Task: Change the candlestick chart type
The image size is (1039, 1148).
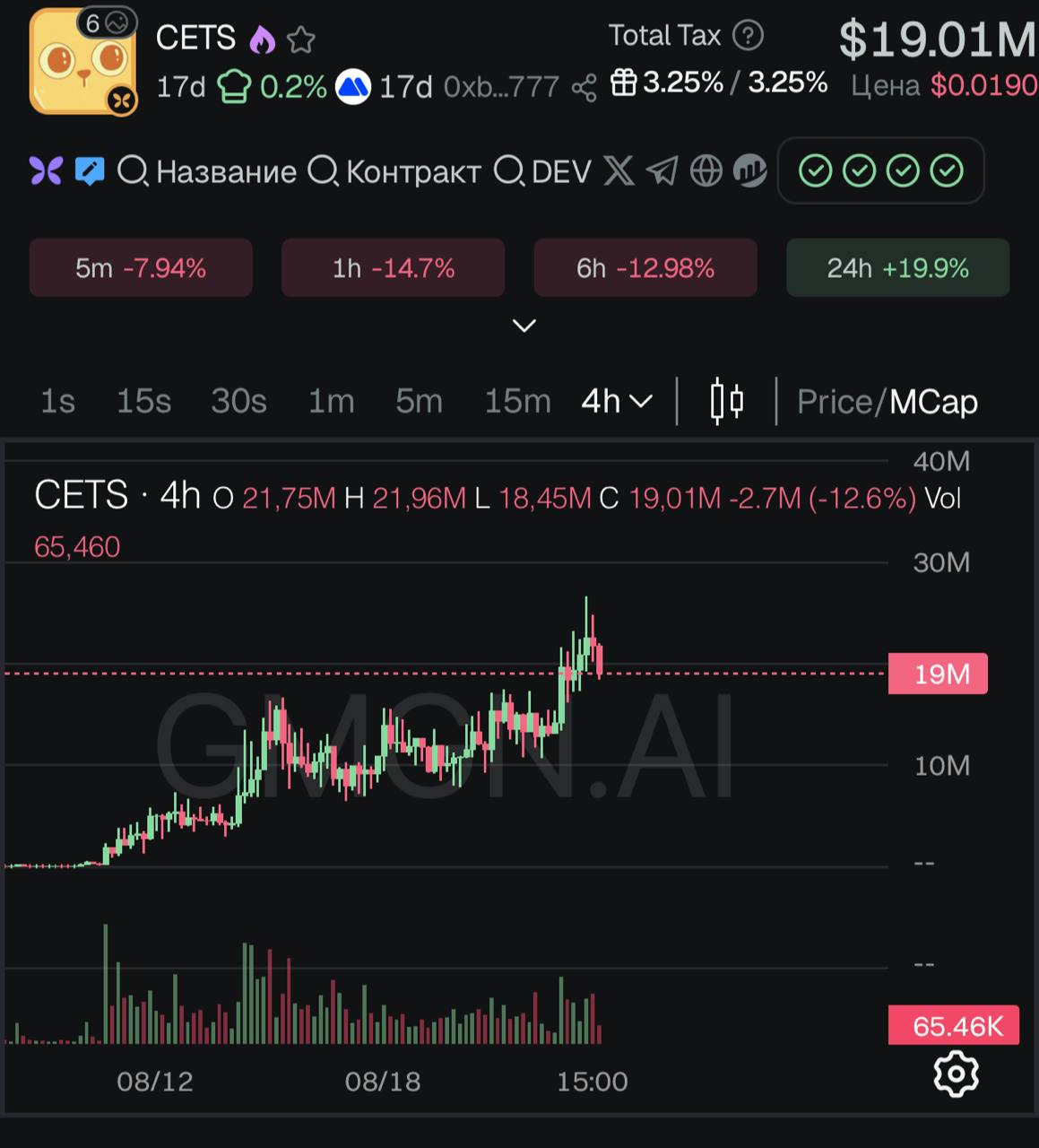Action: click(x=726, y=401)
